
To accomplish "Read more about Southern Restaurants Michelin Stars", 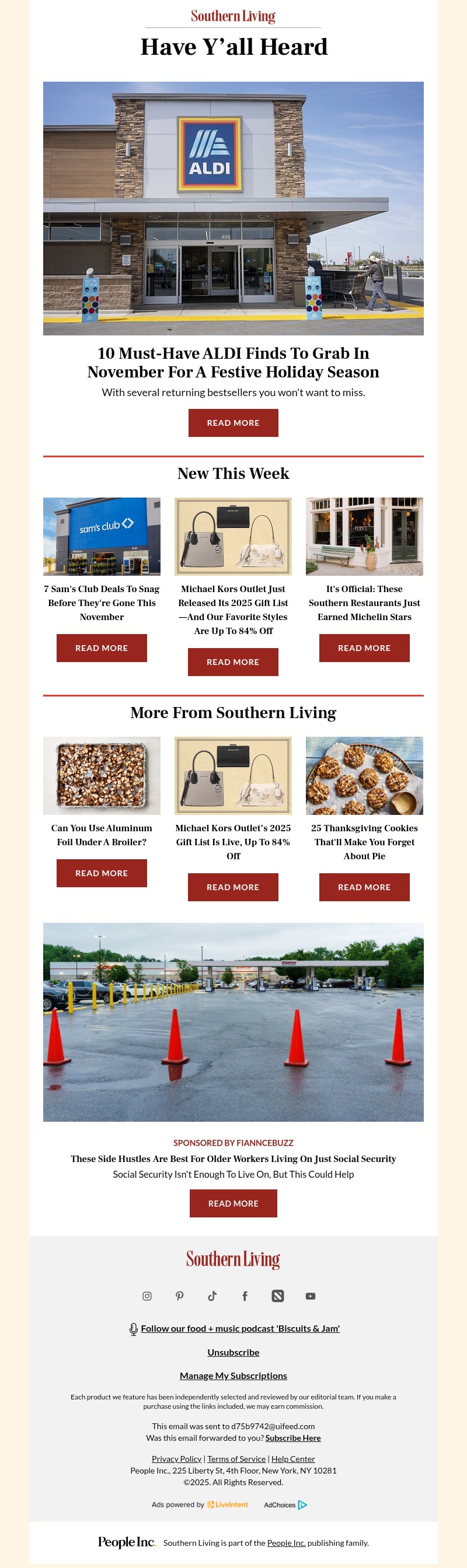I will 364,647.
